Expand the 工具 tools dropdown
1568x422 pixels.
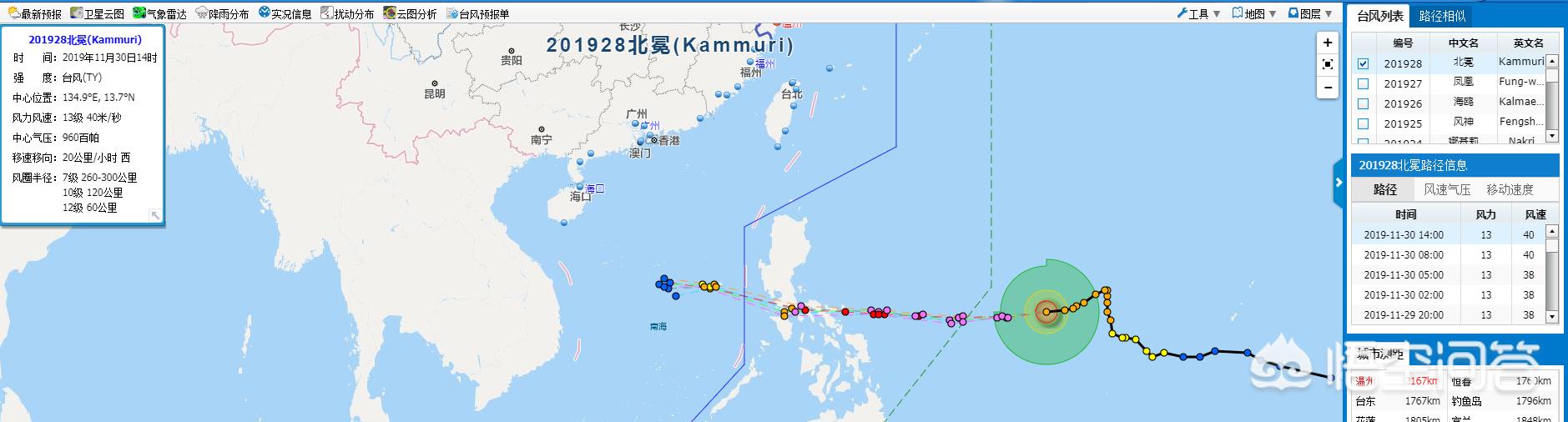coord(1198,13)
